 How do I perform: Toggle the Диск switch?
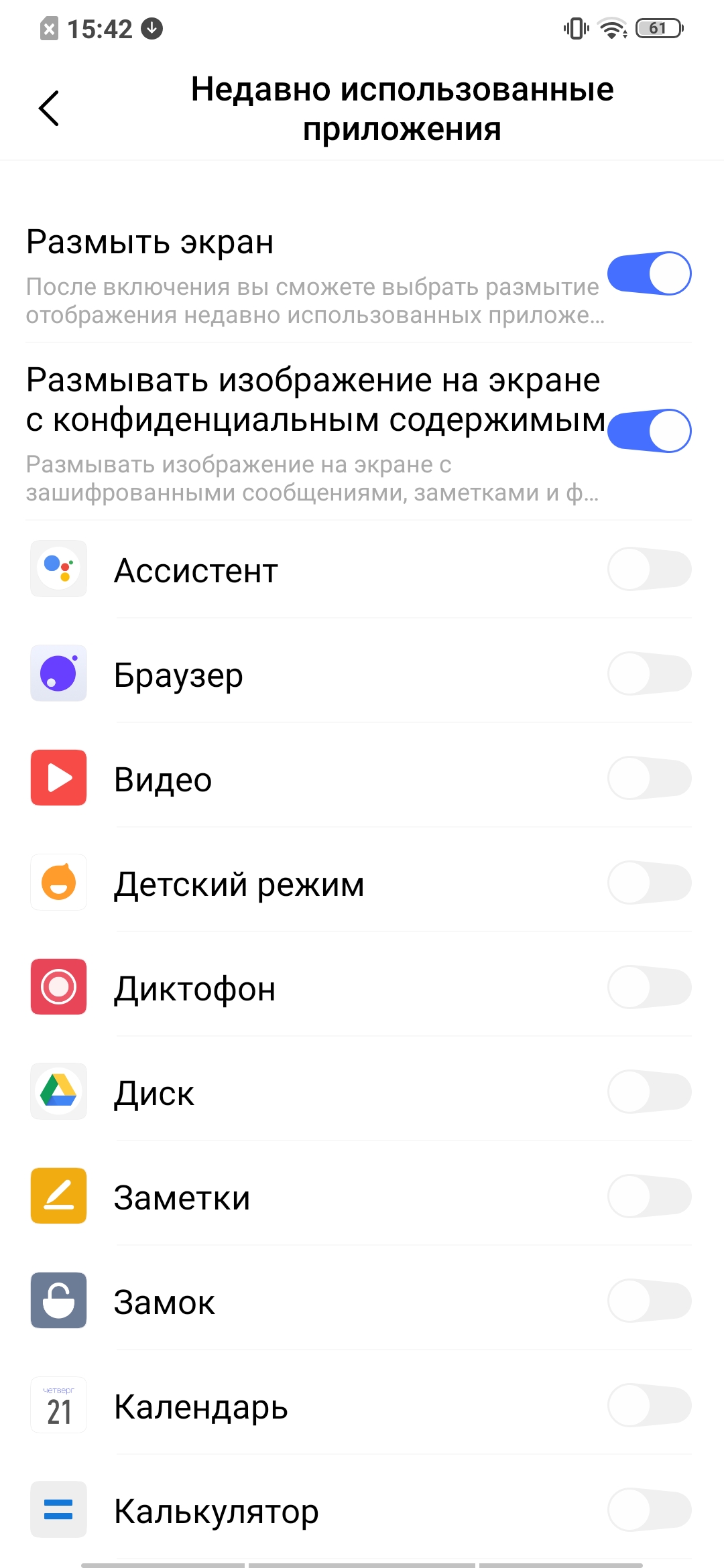point(649,1092)
